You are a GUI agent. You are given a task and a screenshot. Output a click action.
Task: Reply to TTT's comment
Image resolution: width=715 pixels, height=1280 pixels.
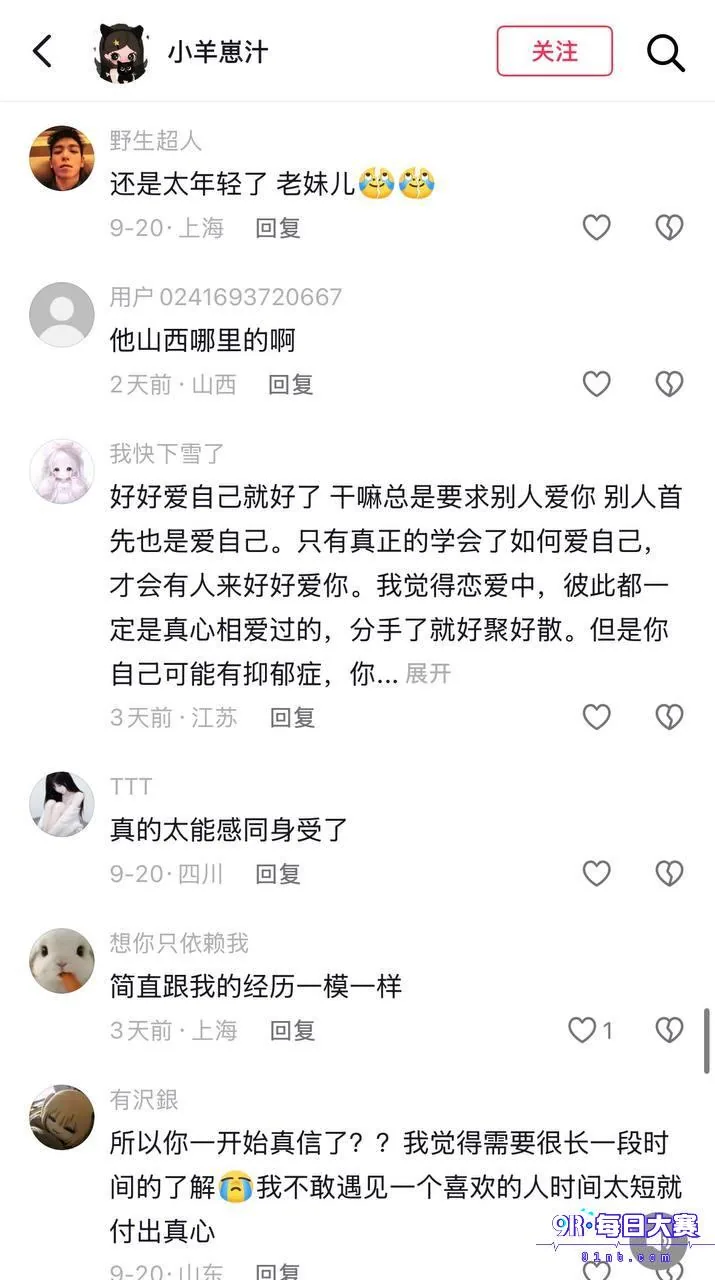point(278,874)
